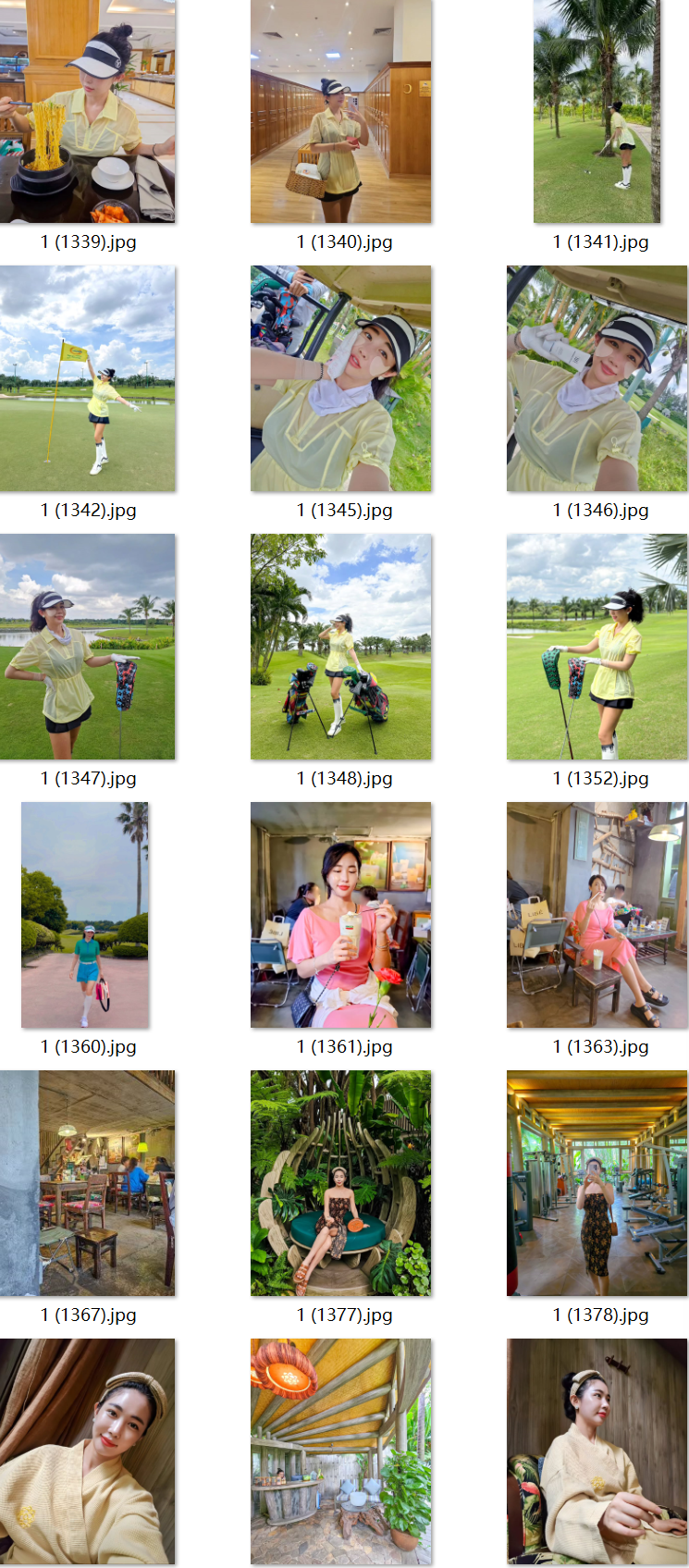View photo 1 (1377).jpg
Image resolution: width=689 pixels, height=1568 pixels.
click(x=340, y=1183)
